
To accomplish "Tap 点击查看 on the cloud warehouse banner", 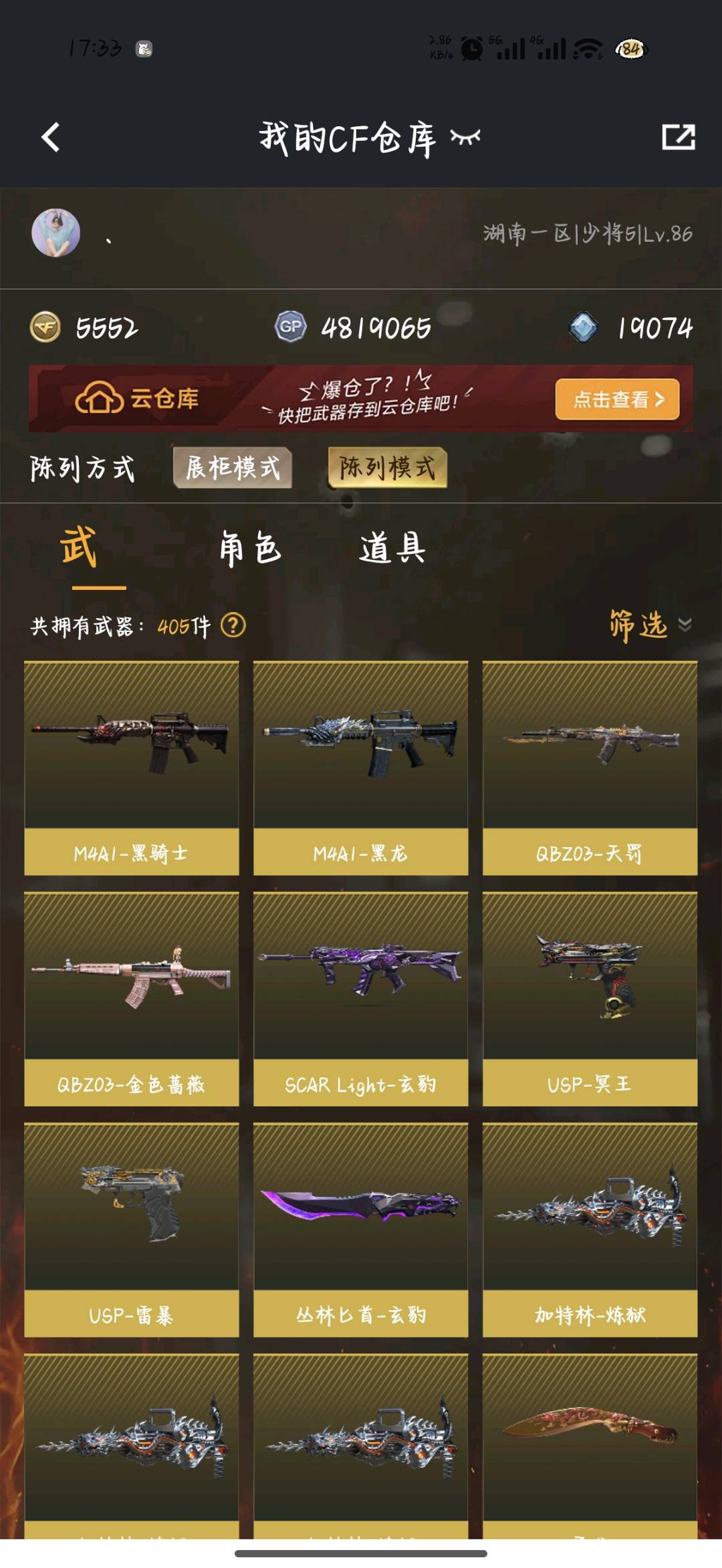I will (617, 399).
